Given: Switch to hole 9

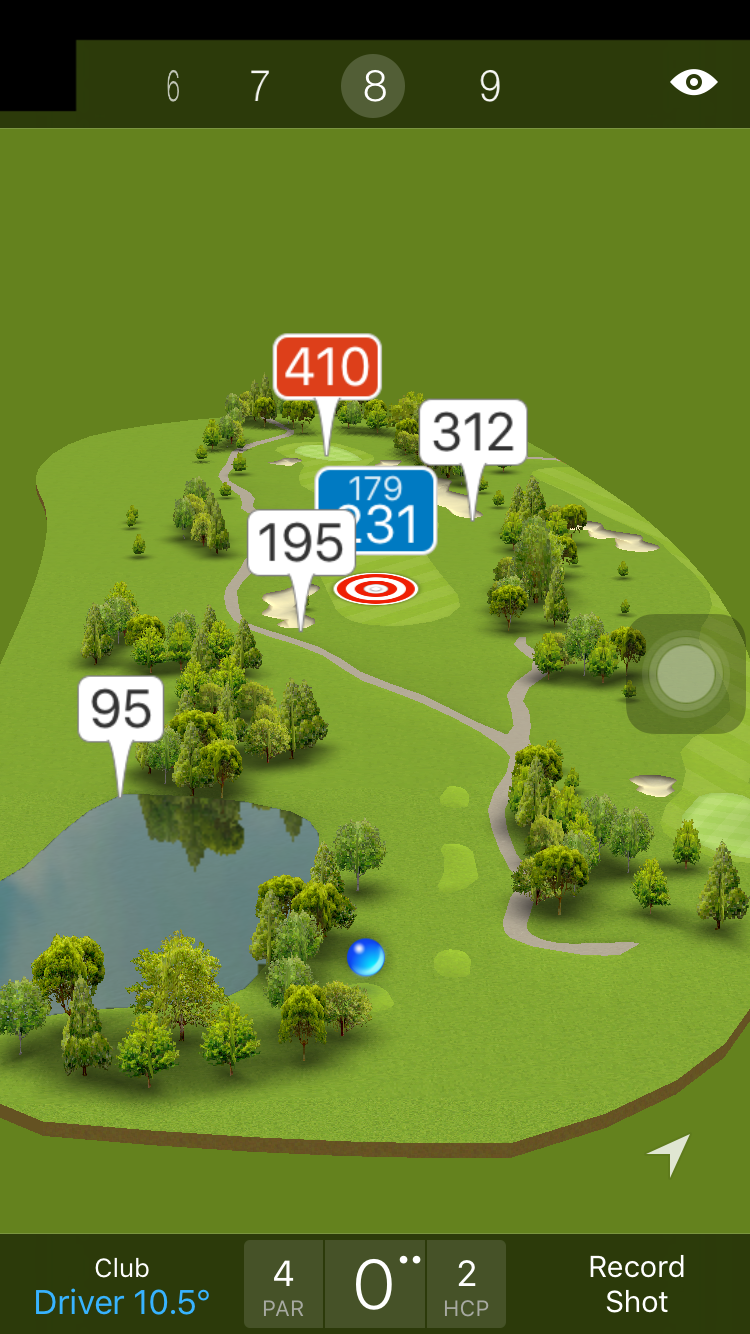Looking at the screenshot, I should coord(489,86).
